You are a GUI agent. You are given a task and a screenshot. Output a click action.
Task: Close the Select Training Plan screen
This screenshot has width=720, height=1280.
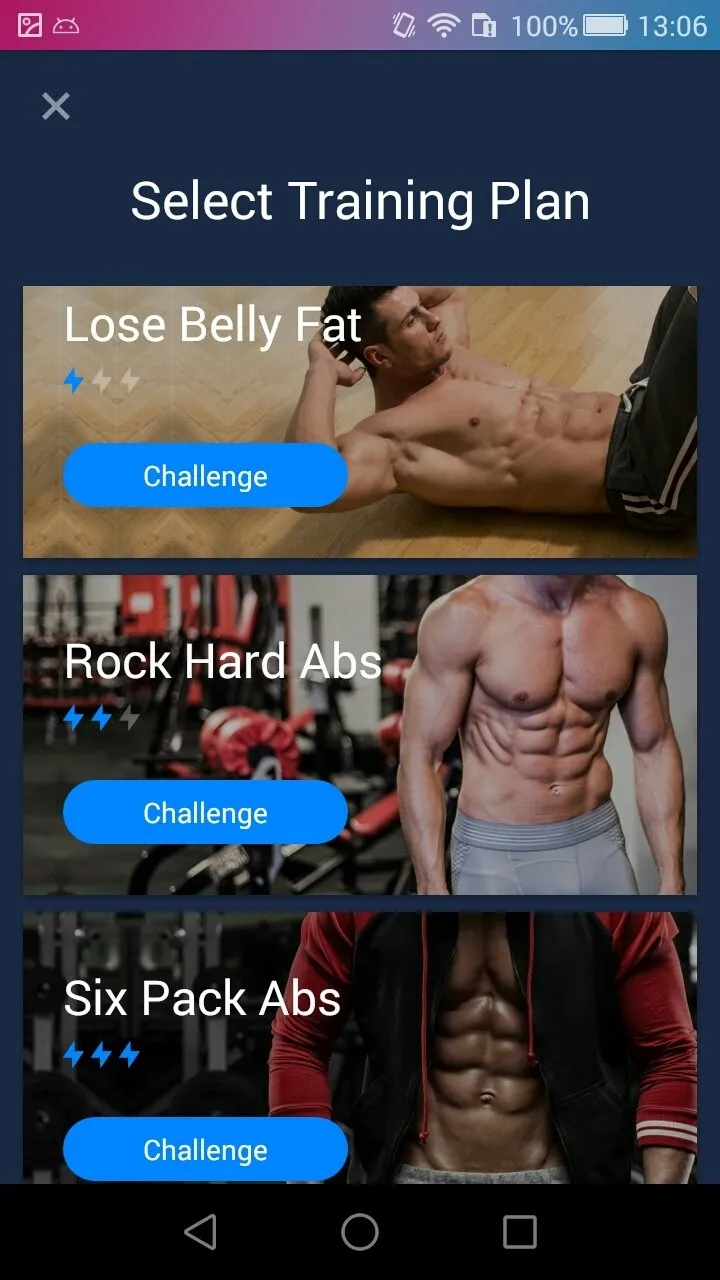pos(56,106)
